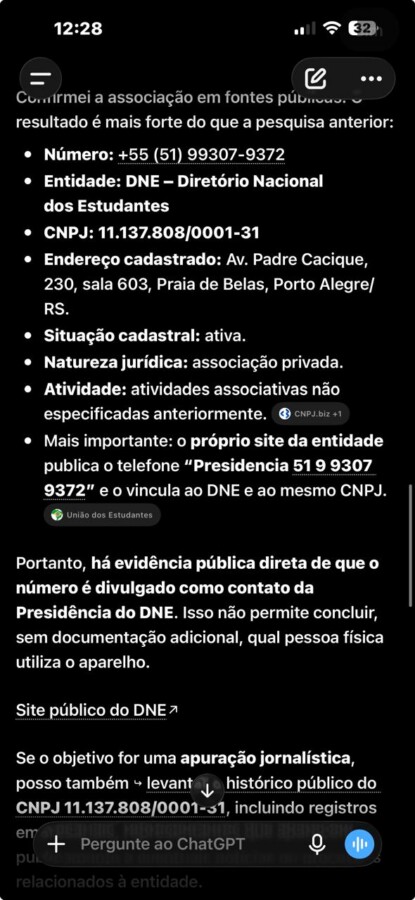
Task: Jump to latest message with down arrow
Action: point(207,790)
